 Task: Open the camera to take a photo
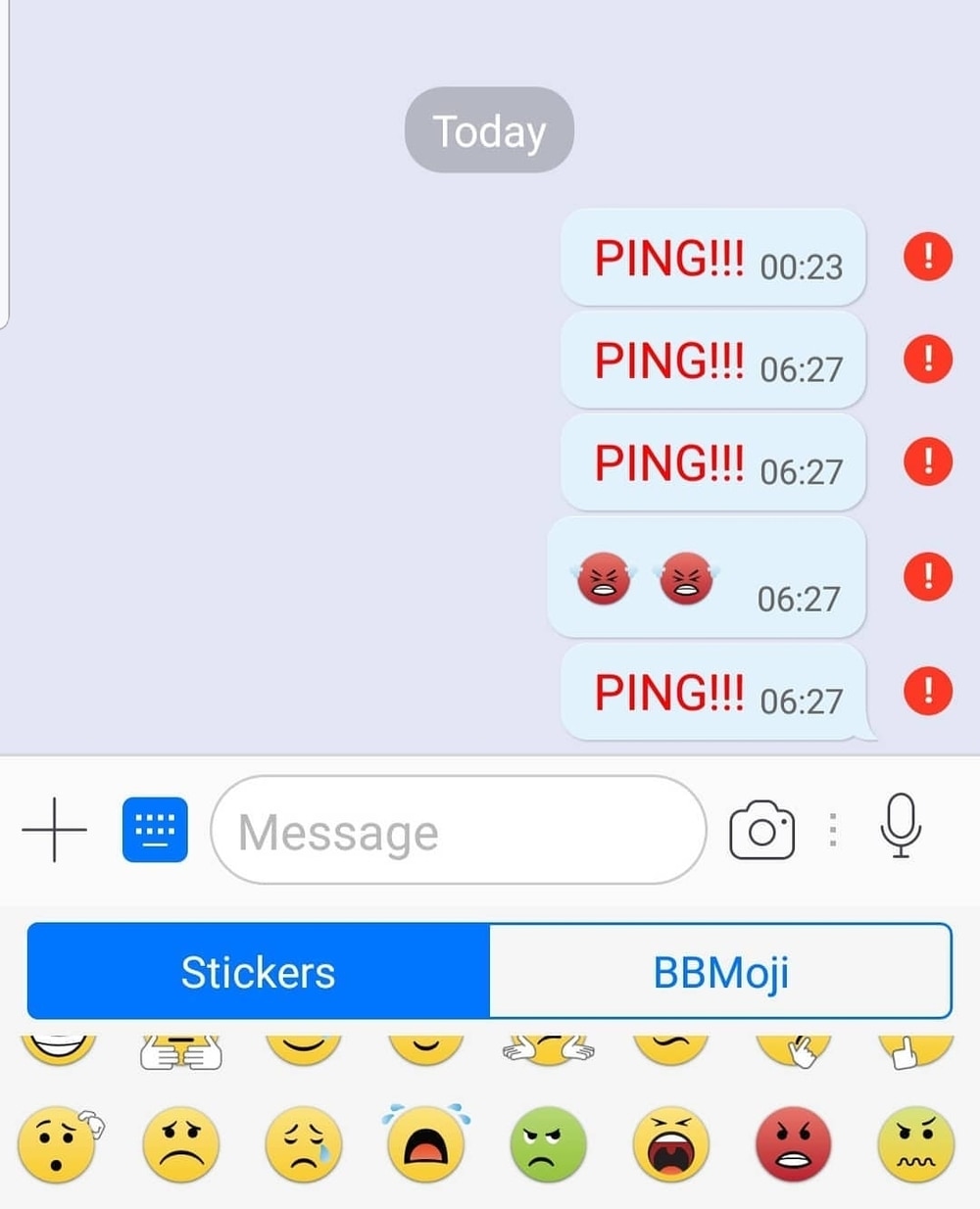point(761,830)
